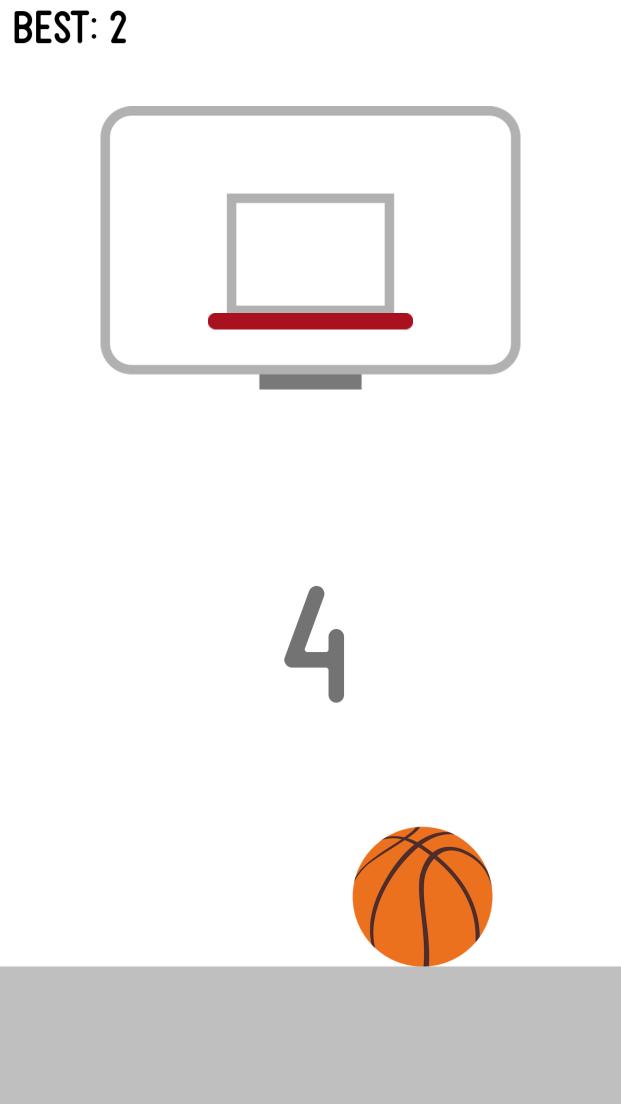This screenshot has width=621, height=1104.
Task: Tap the orange basketball
Action: (422, 896)
